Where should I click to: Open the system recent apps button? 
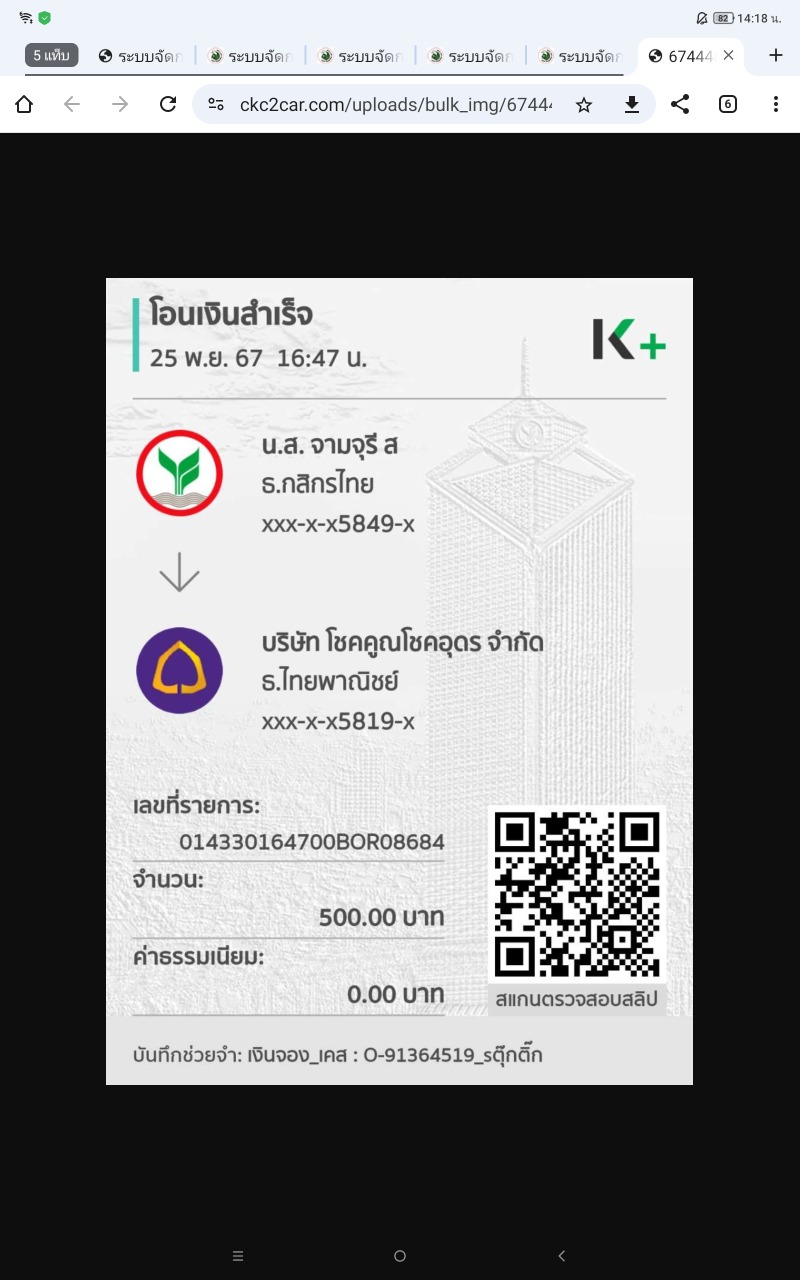click(238, 1256)
